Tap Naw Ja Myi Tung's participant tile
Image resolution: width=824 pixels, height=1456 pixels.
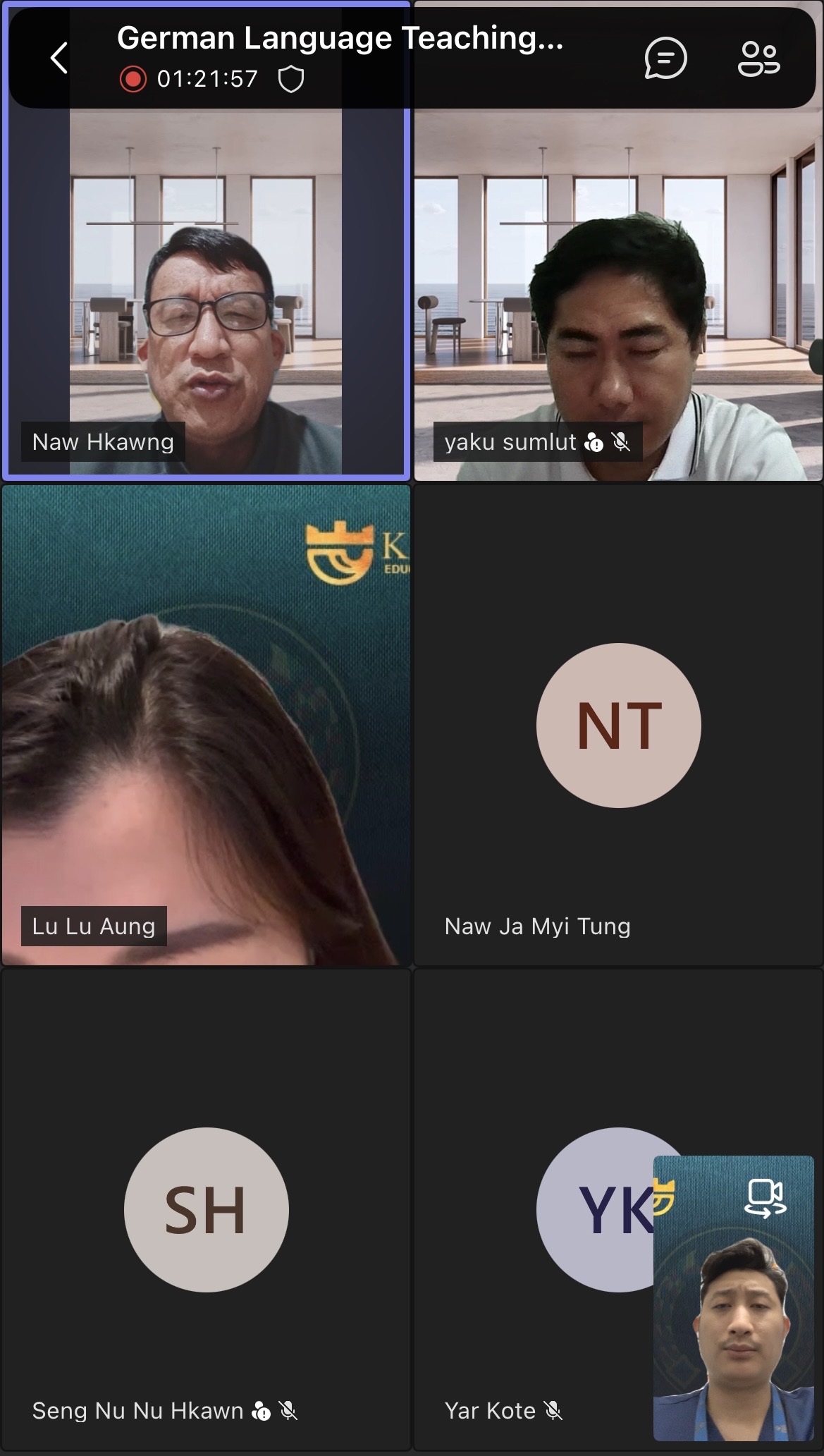617,725
